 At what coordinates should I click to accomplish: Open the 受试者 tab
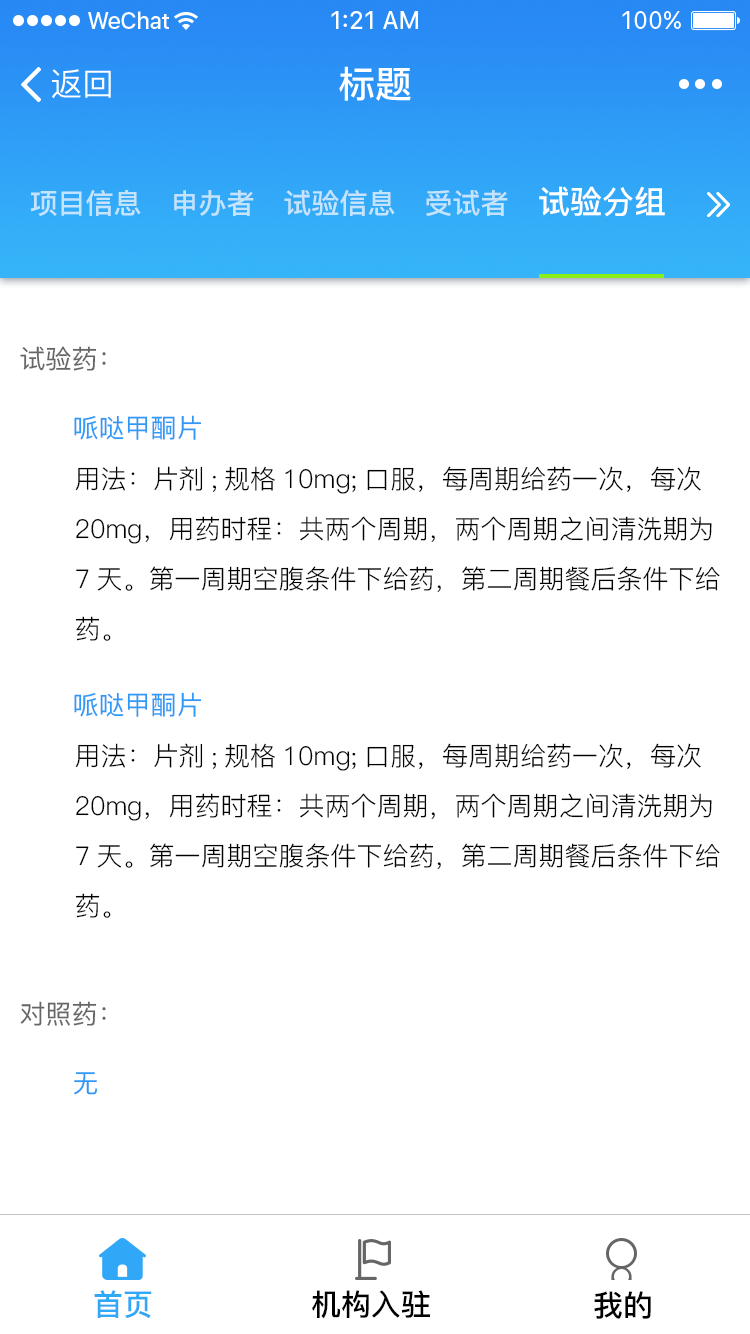point(466,203)
